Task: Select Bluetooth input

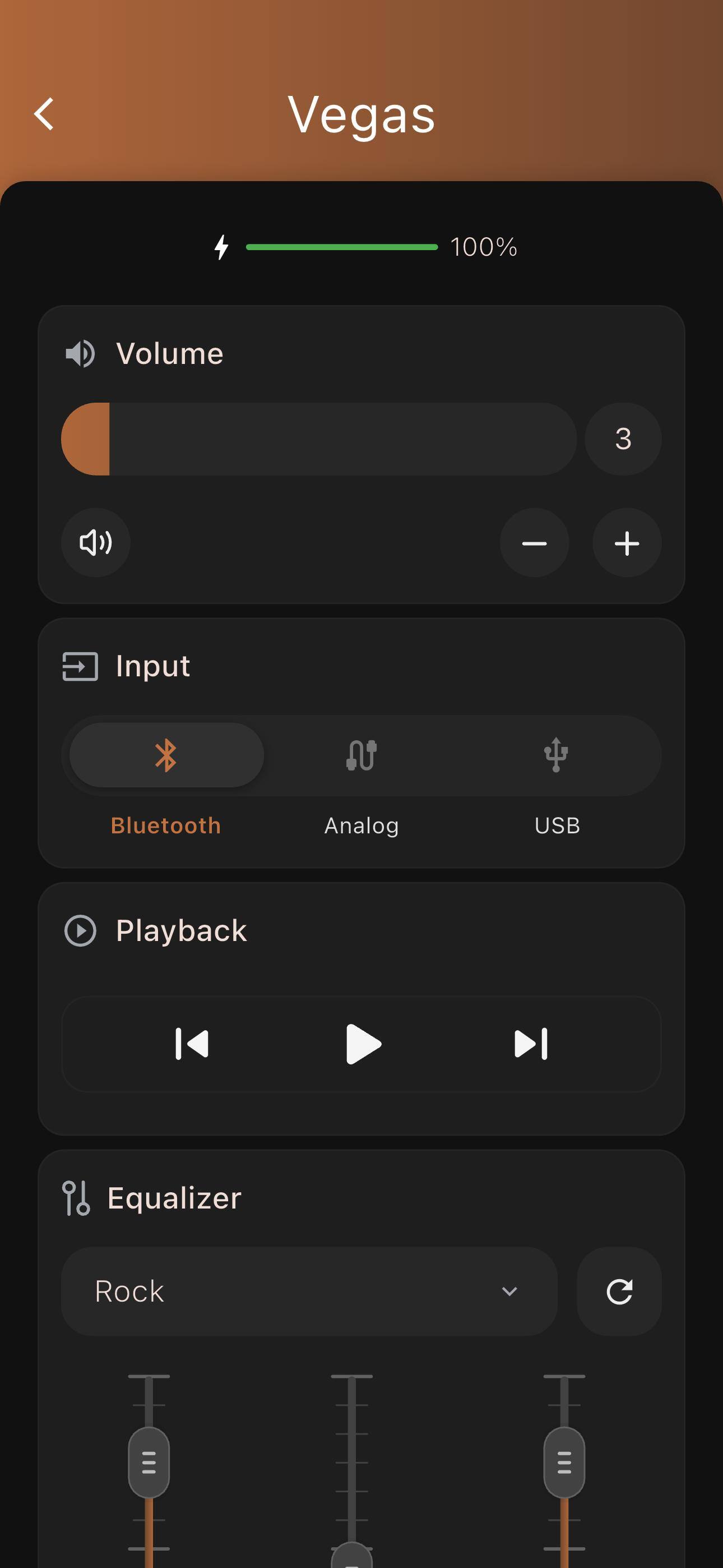Action: [x=166, y=755]
